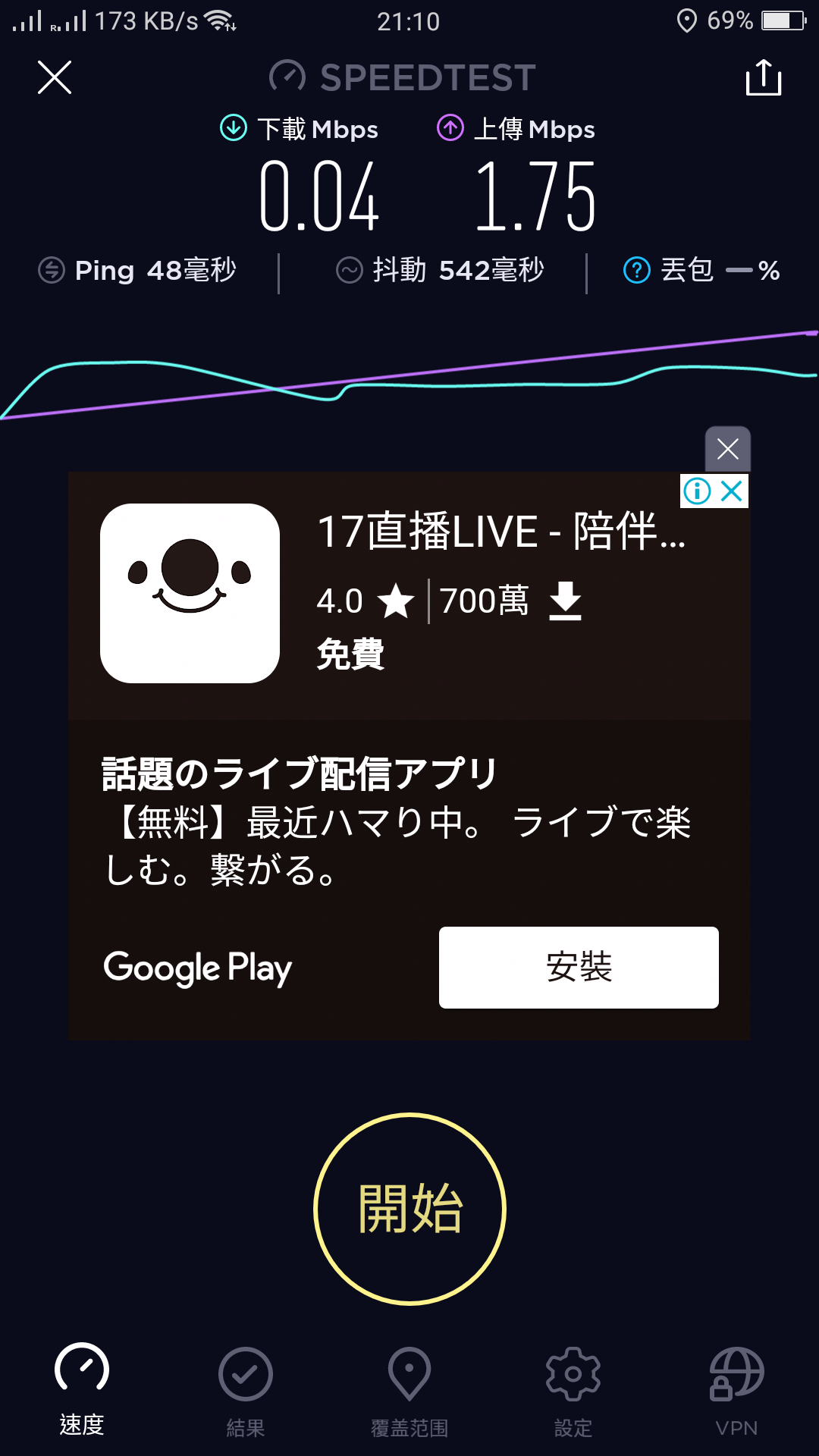Dismiss the ad with the gray X
This screenshot has height=1456, width=819.
click(728, 449)
